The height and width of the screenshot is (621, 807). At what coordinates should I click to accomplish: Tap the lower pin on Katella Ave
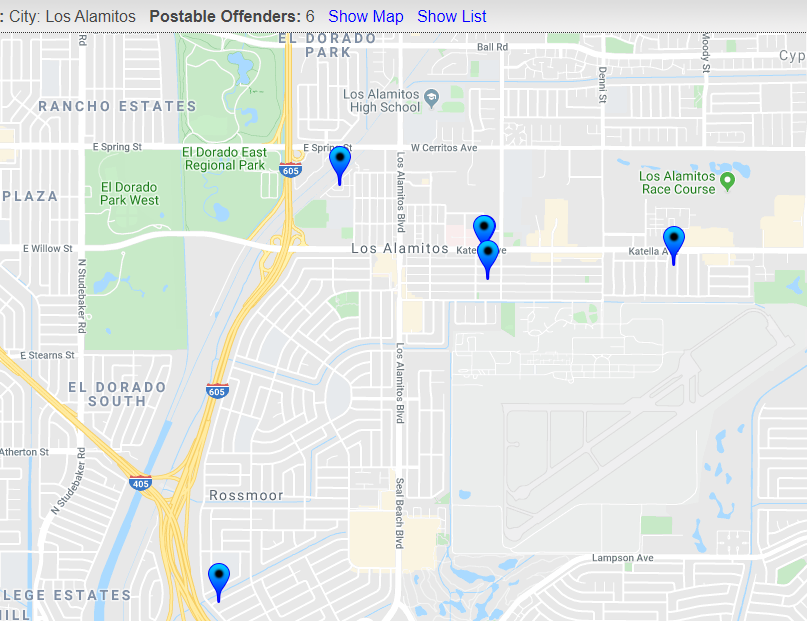tap(488, 255)
